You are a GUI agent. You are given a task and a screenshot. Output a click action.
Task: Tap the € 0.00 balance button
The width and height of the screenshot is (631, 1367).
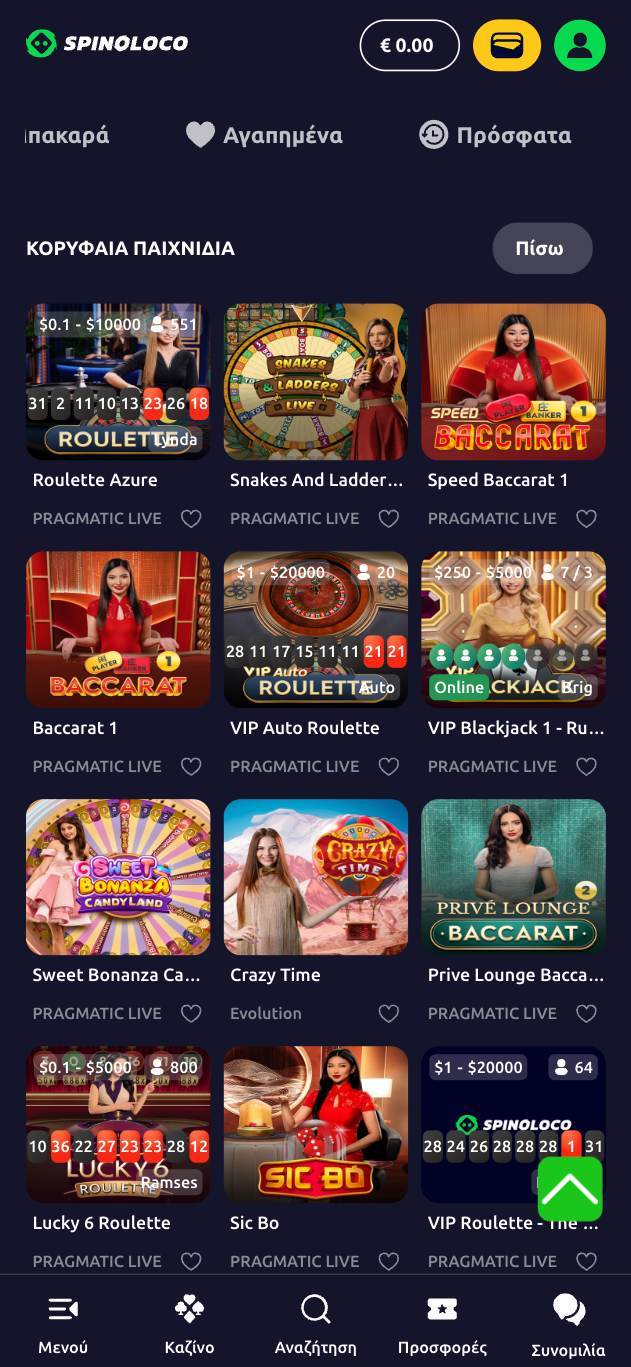coord(408,46)
